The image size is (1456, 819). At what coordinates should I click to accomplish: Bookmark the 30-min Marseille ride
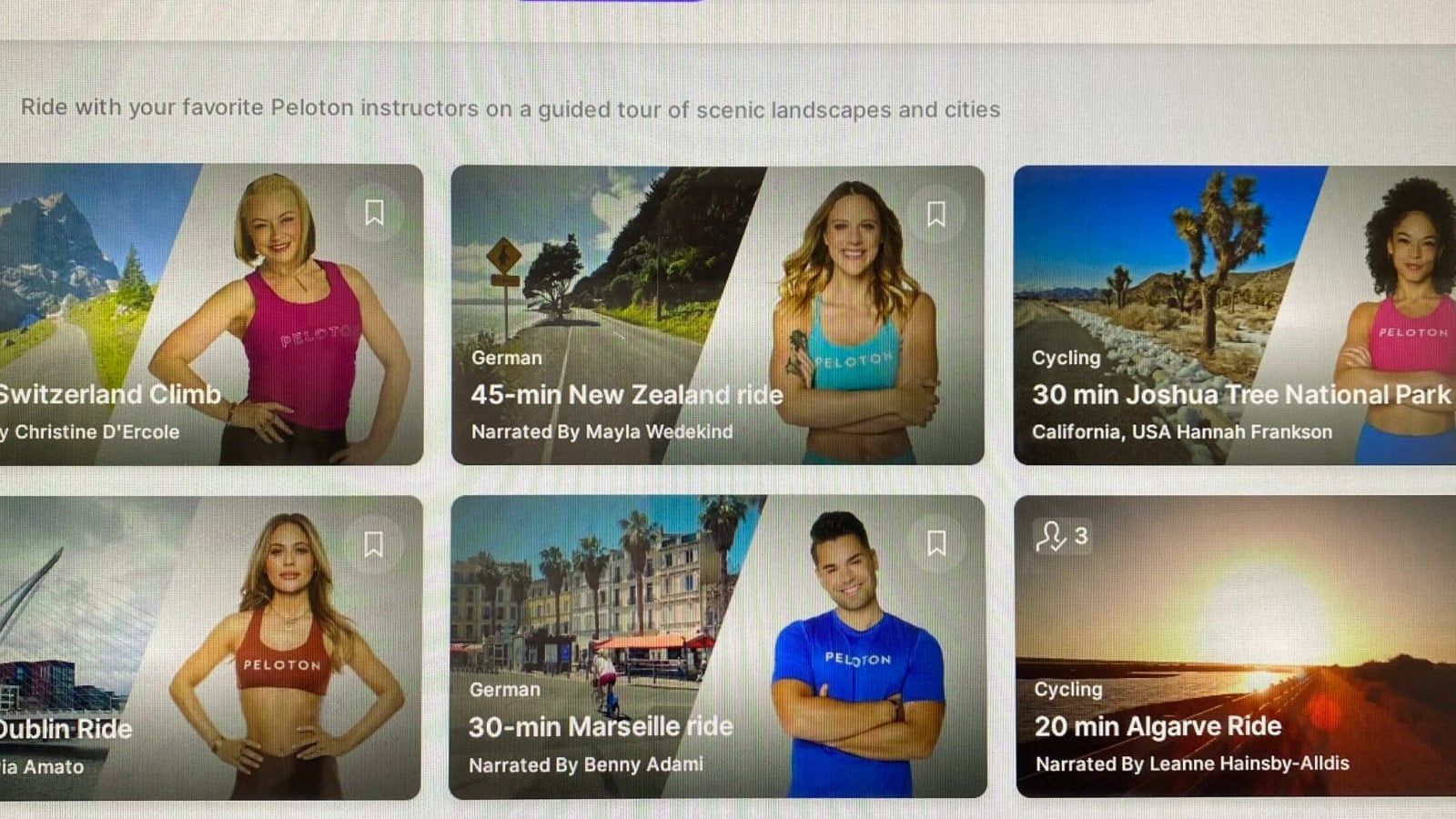(935, 543)
